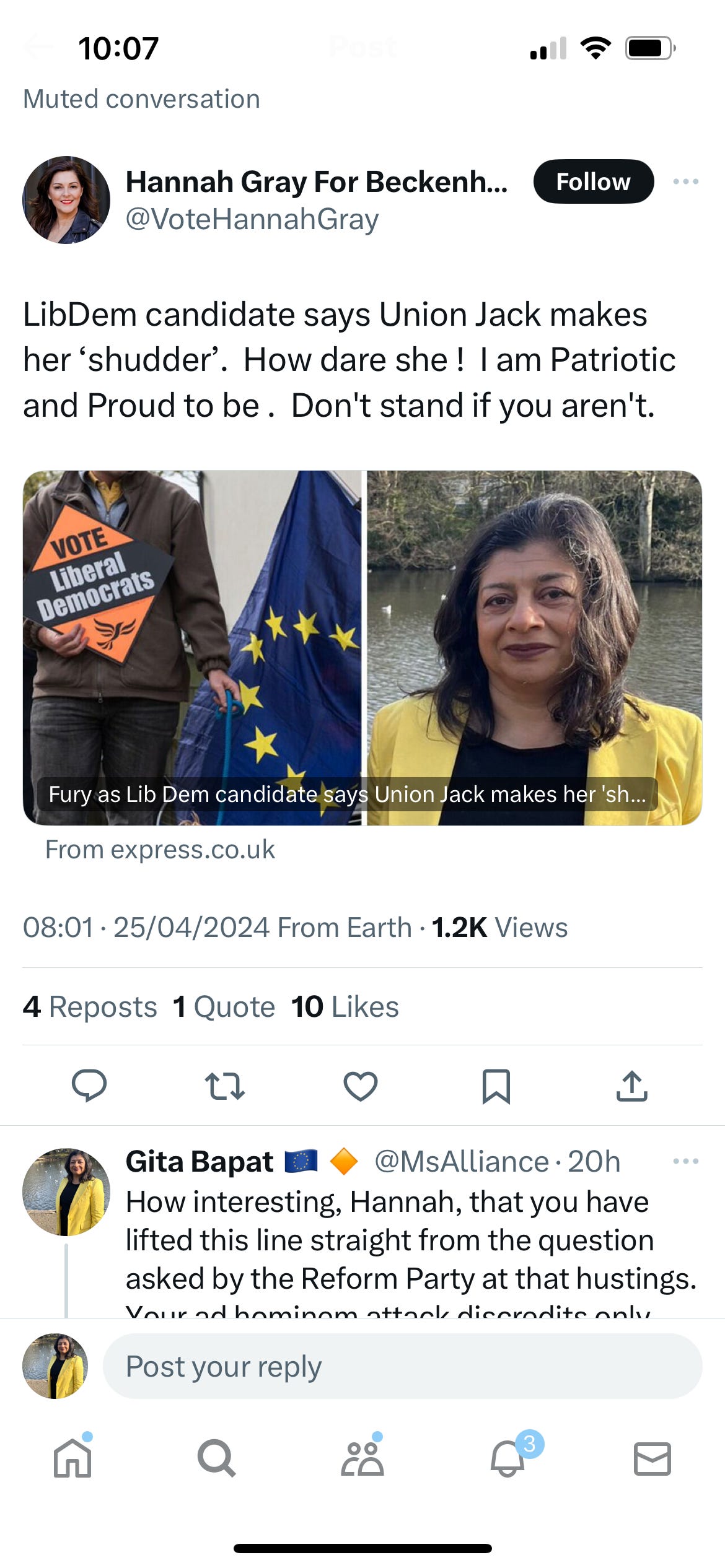The height and width of the screenshot is (1568, 725).
Task: Open the express.co.uk article card
Action: point(362,647)
